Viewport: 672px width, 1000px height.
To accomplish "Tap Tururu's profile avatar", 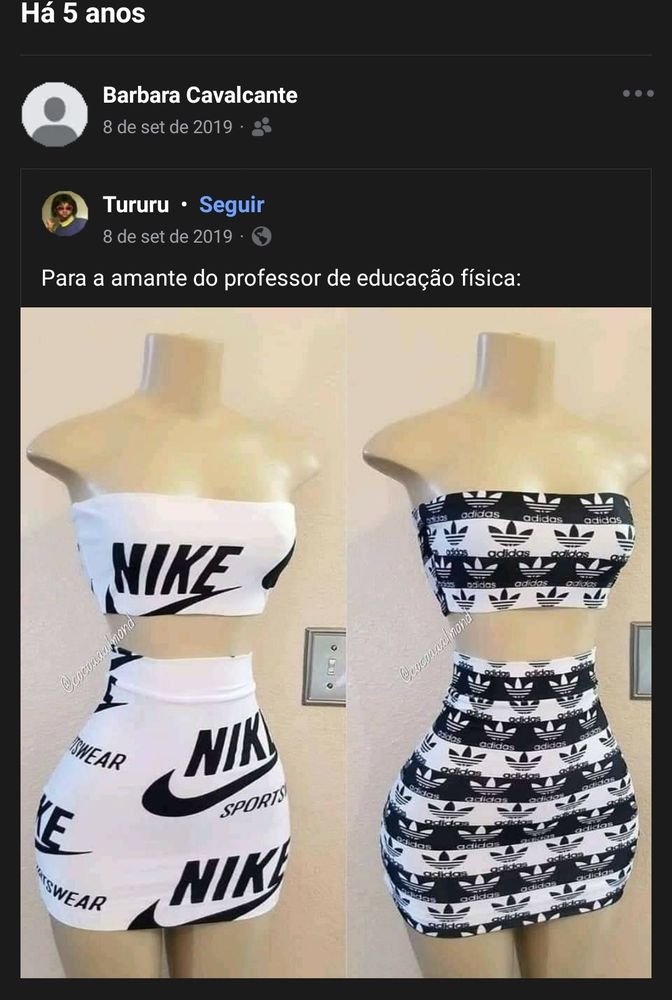I will 65,213.
